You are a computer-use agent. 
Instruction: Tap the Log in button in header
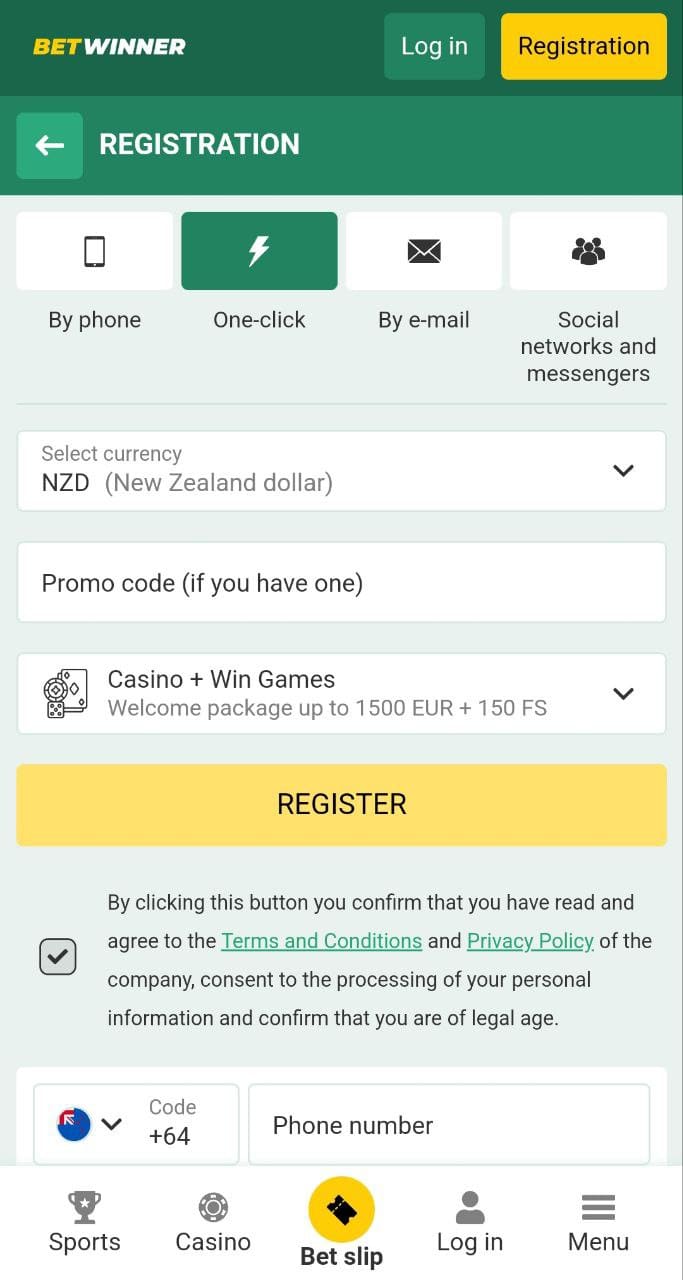434,46
